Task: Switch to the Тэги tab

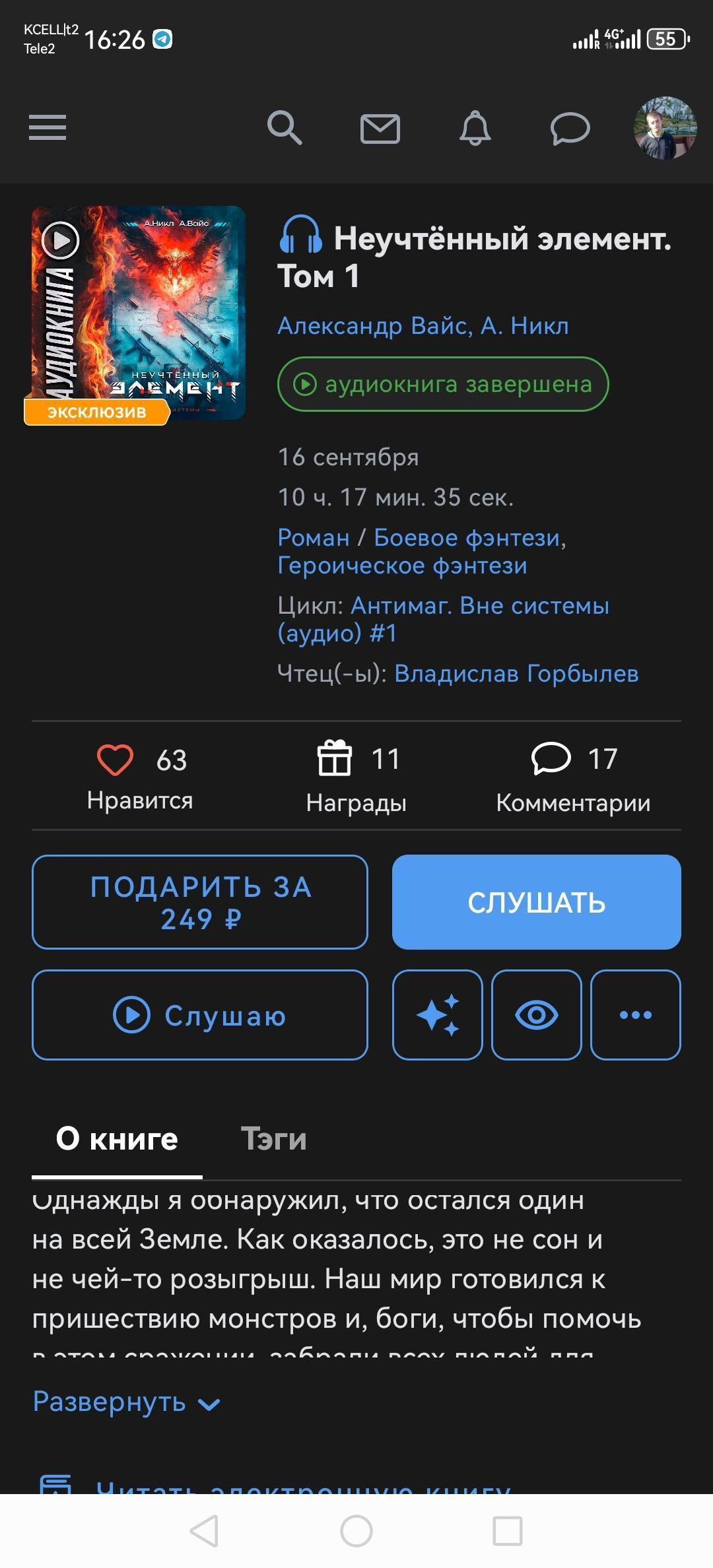Action: (273, 1139)
